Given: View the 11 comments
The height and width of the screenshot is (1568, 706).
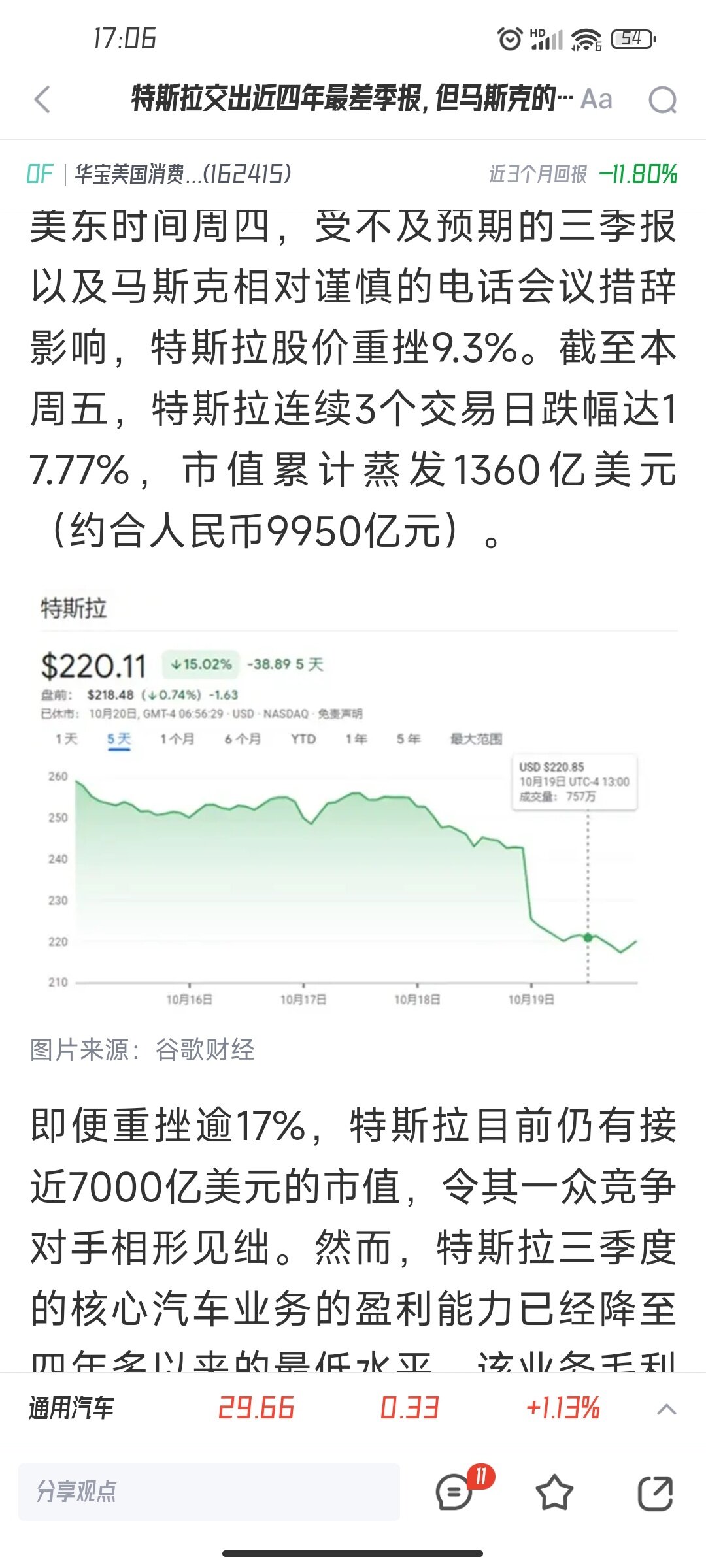Looking at the screenshot, I should tap(455, 1492).
